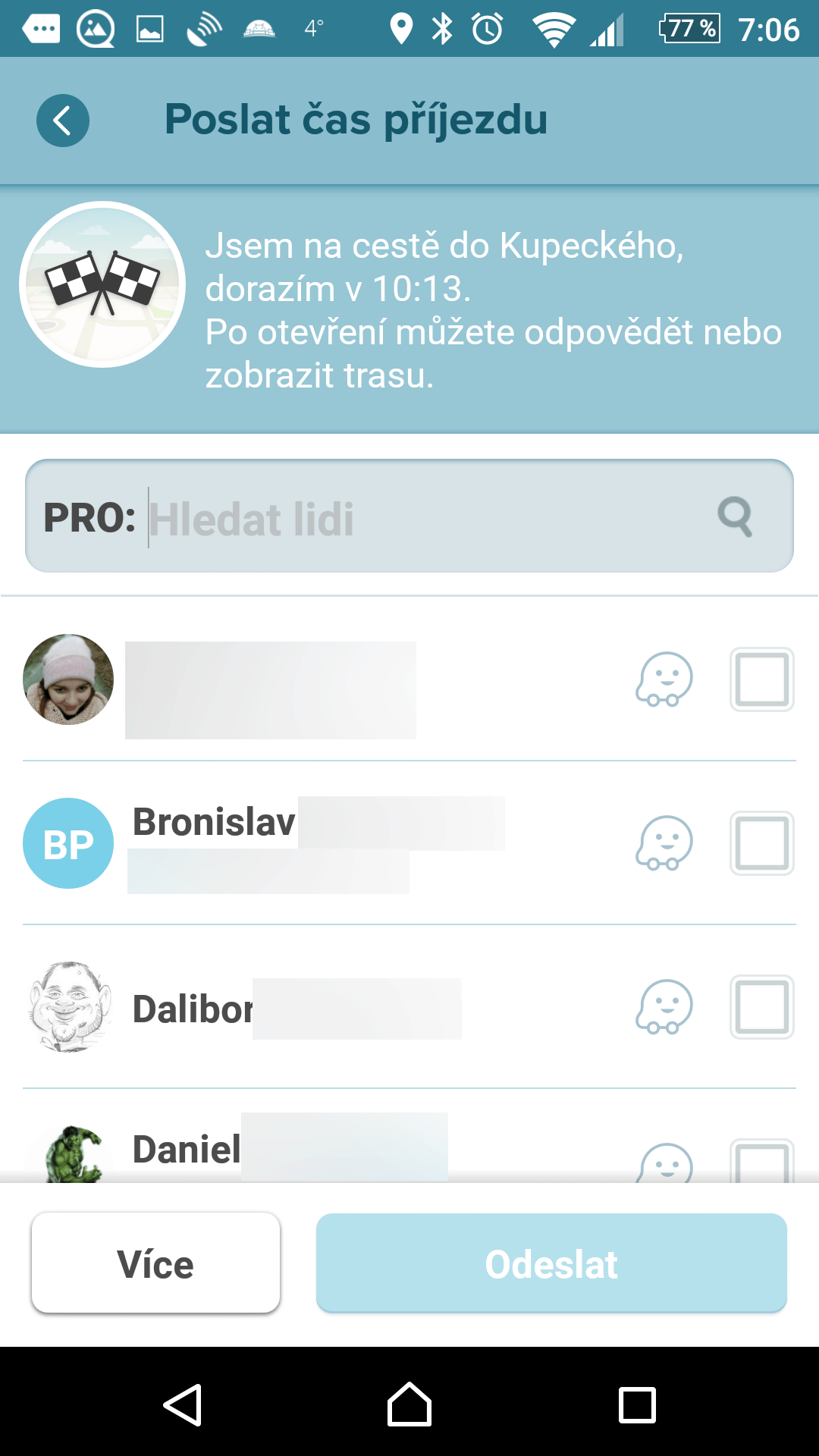Tap the magnifier icon in search box

click(x=735, y=516)
